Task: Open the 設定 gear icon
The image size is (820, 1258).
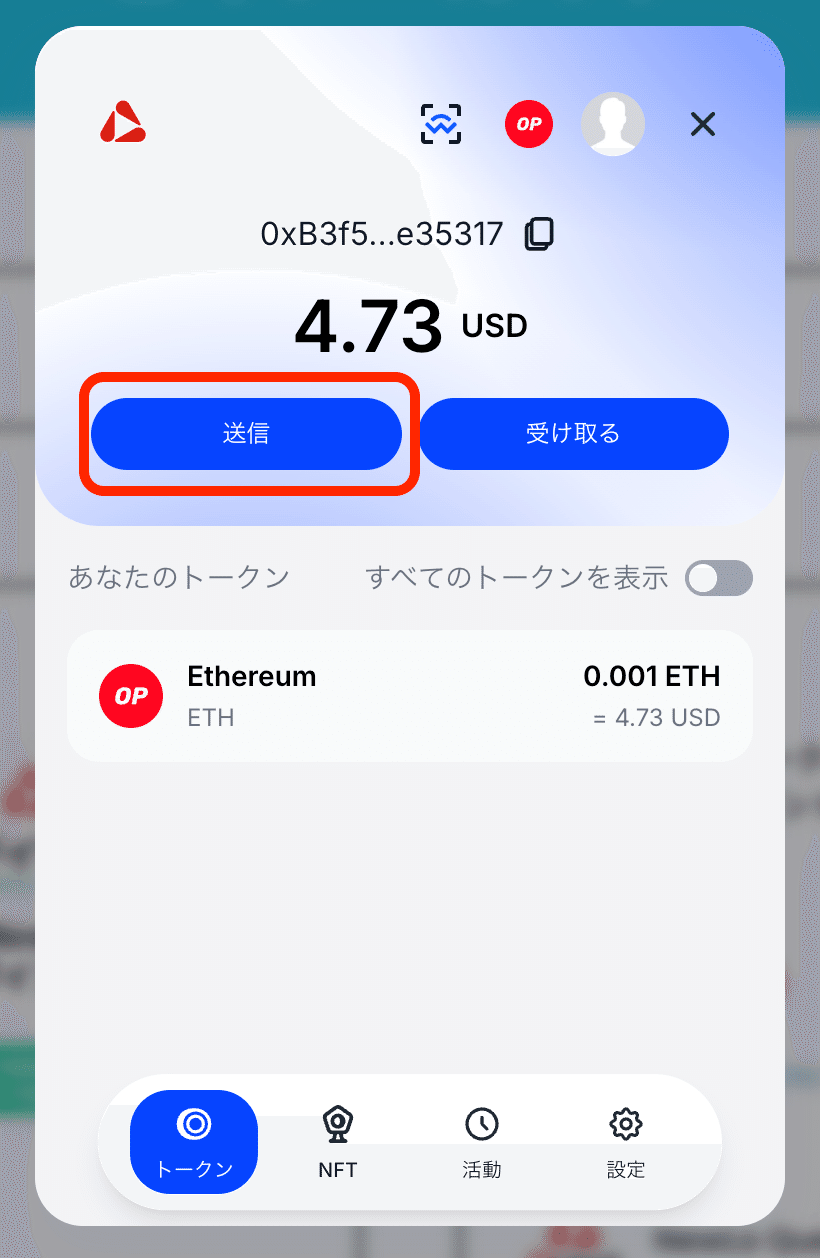Action: coord(625,1124)
